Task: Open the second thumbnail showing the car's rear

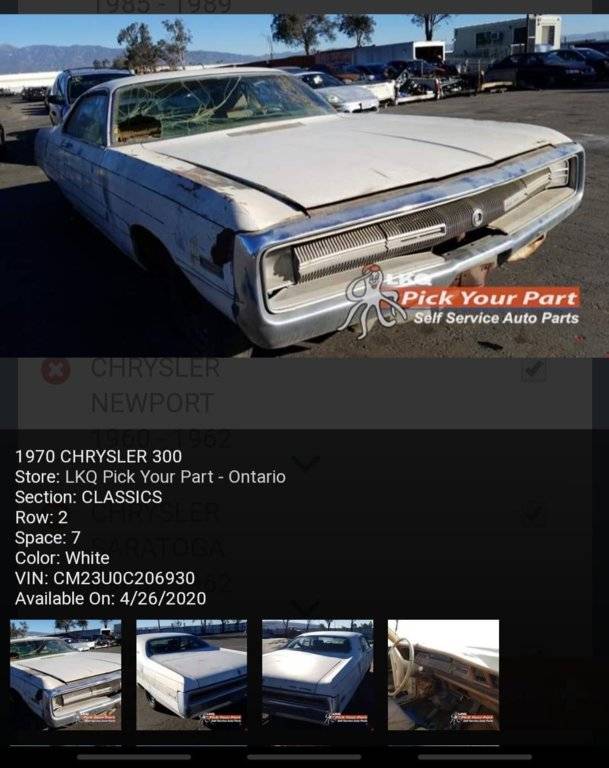Action: tap(191, 675)
